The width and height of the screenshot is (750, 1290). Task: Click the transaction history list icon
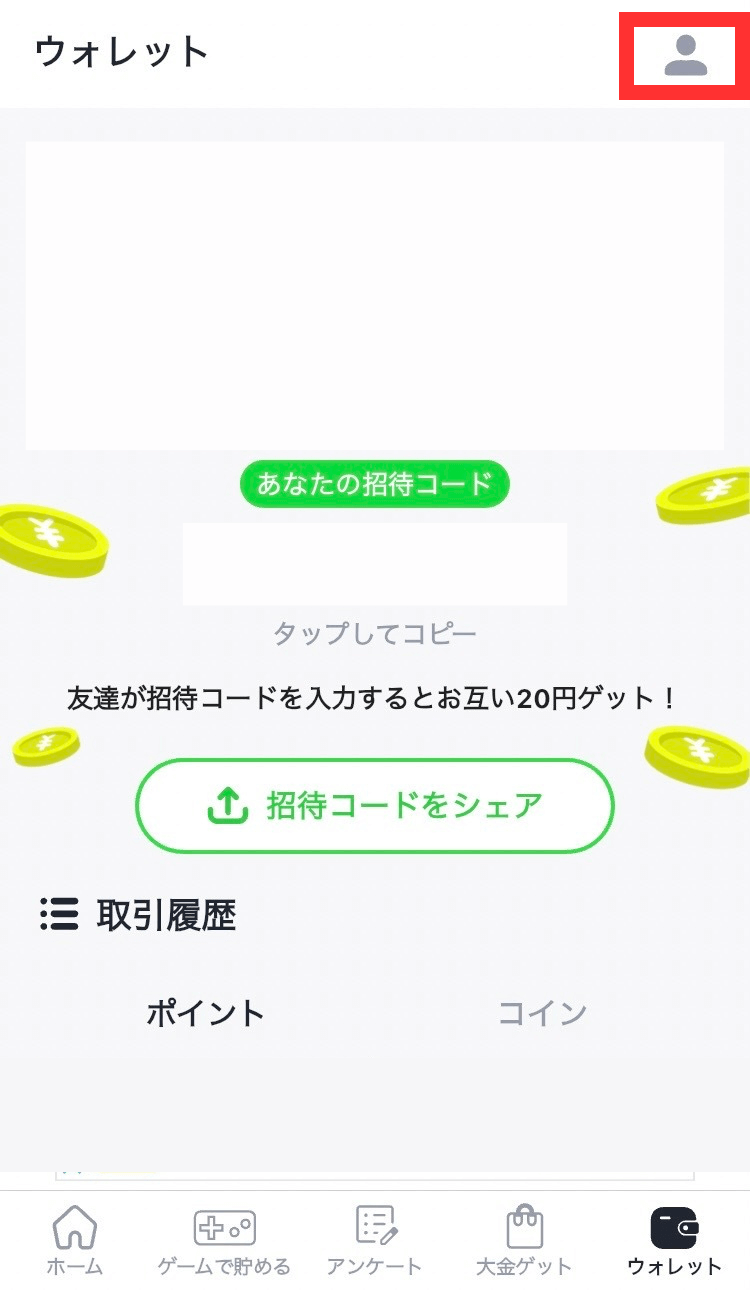[60, 916]
